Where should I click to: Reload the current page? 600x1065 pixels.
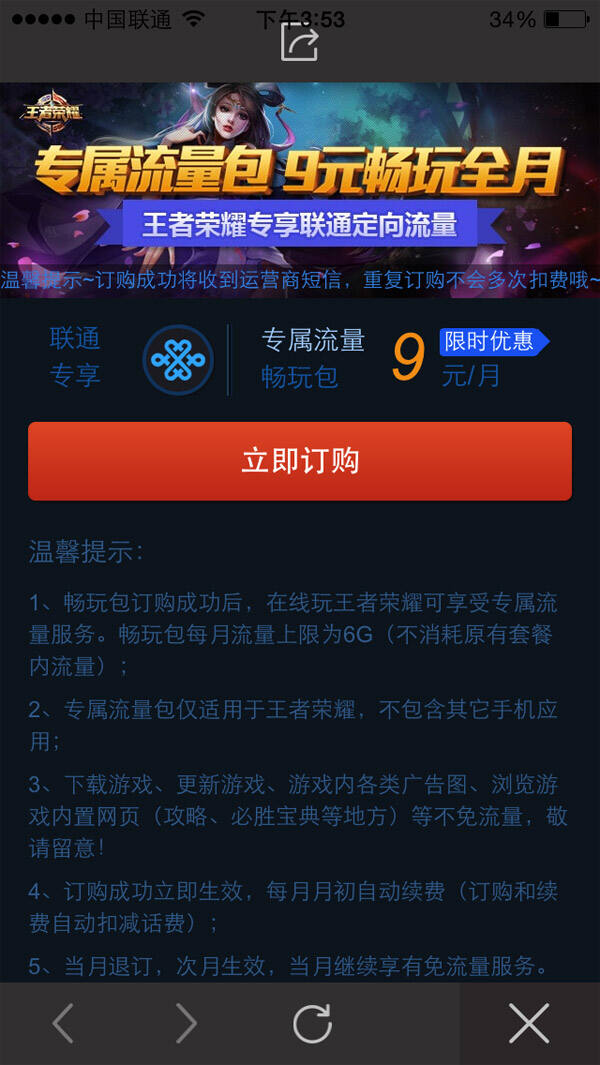[312, 1023]
